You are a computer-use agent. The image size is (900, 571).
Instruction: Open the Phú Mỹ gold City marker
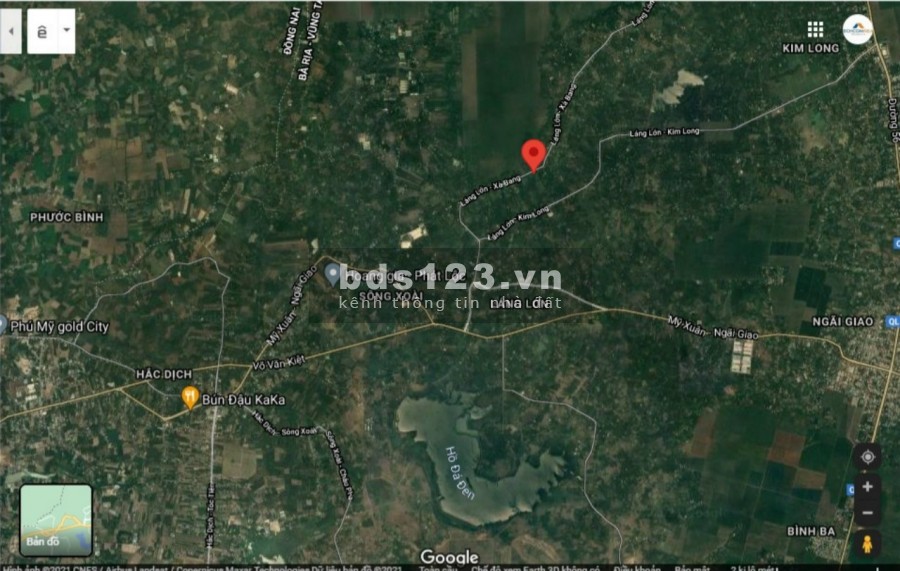coord(3,326)
